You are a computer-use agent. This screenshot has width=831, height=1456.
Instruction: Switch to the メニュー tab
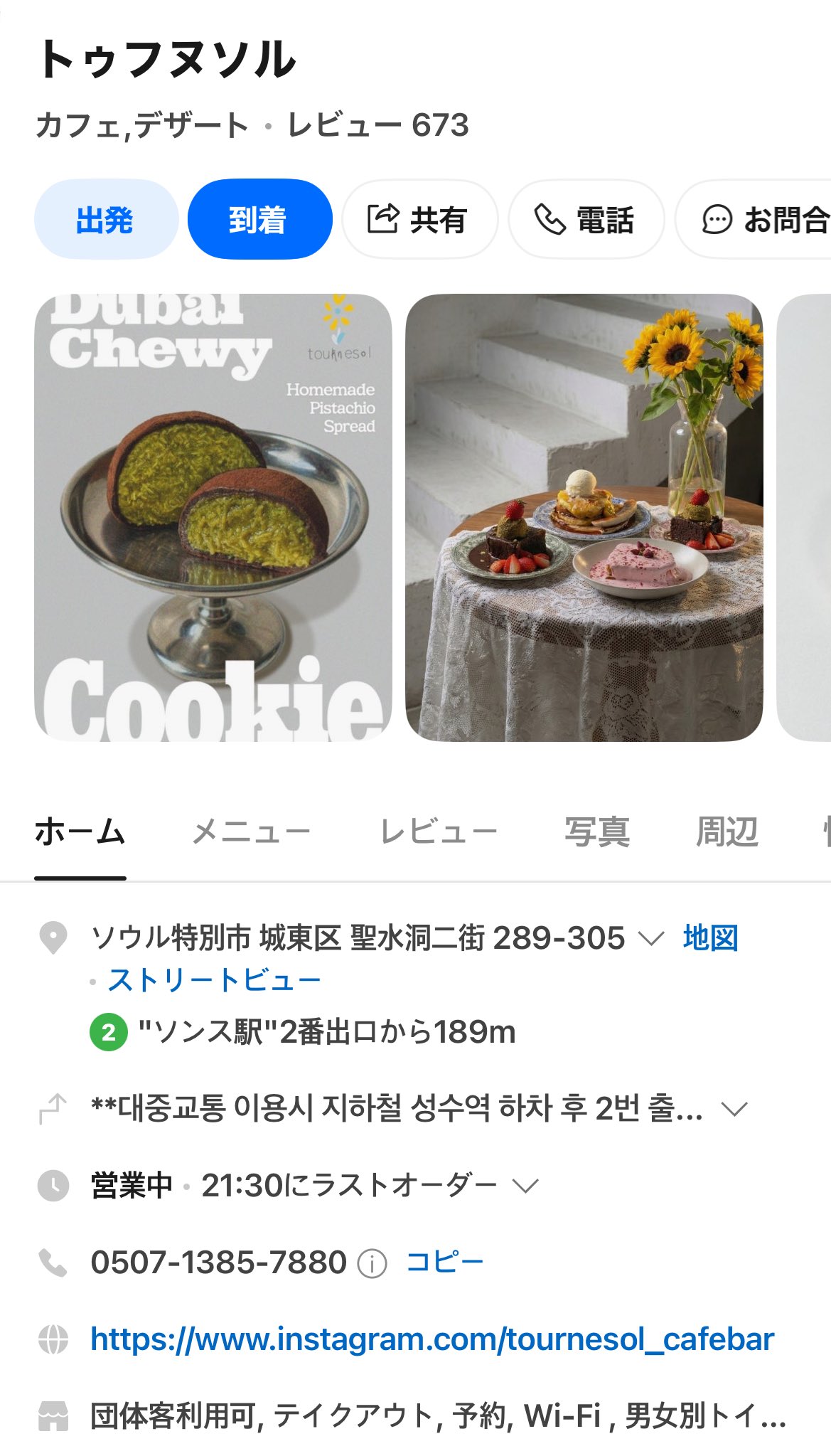[252, 829]
